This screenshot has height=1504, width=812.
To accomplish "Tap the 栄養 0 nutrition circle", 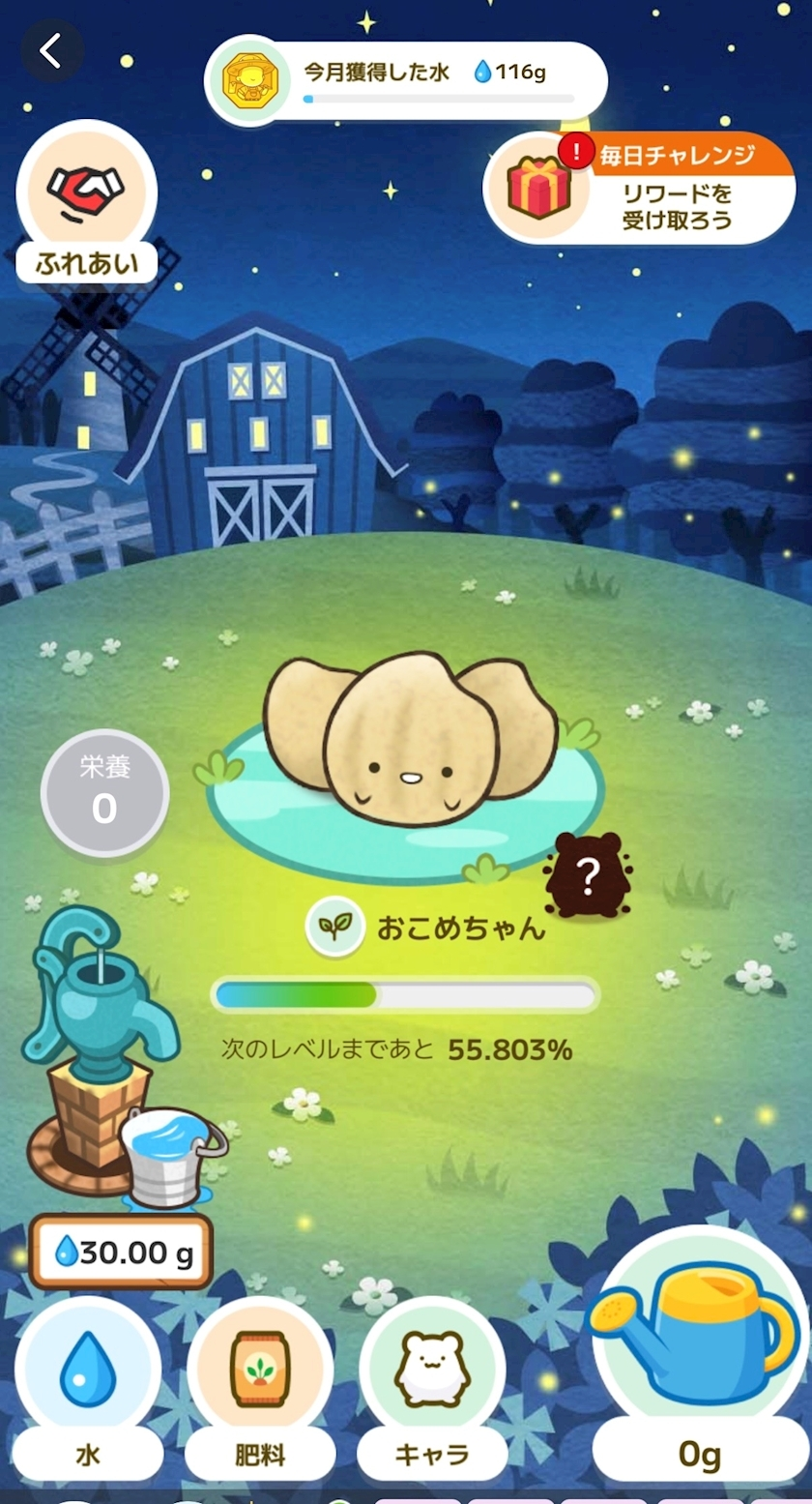I will (x=103, y=791).
